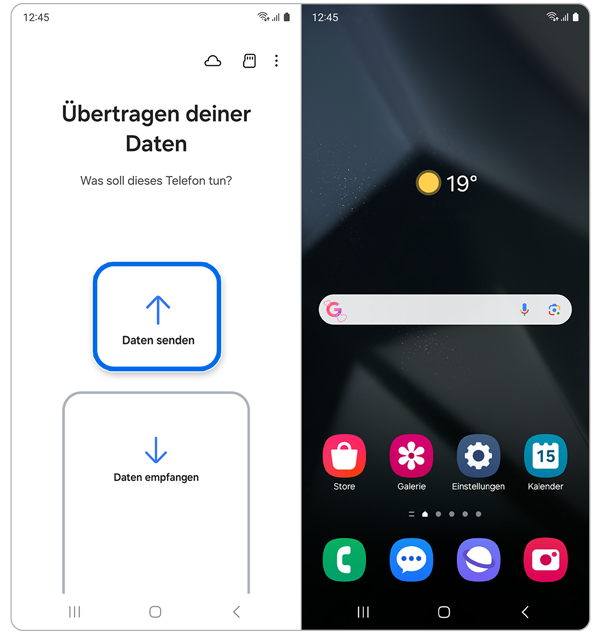Launch the Store app
The image size is (600, 633).
(344, 456)
